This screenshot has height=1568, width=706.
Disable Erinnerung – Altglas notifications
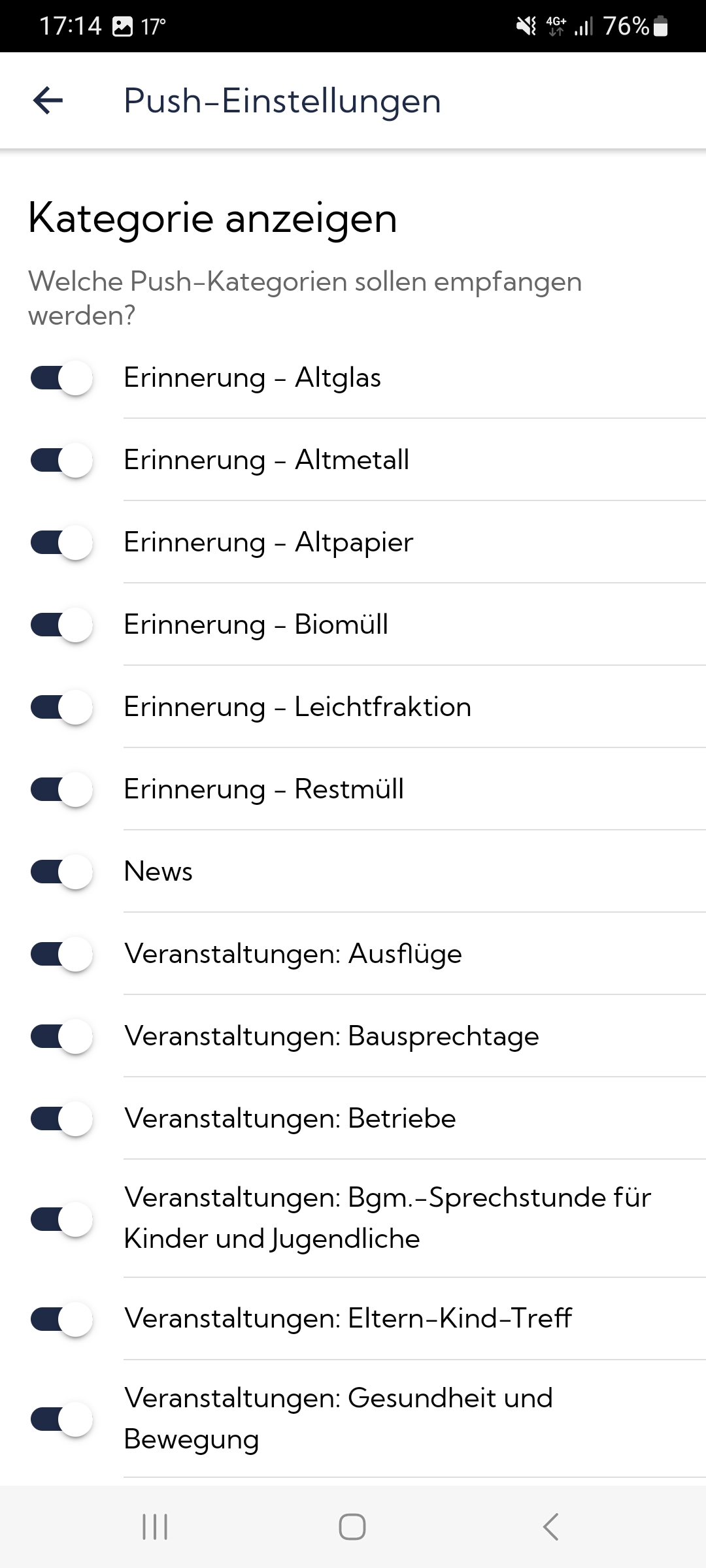[61, 378]
